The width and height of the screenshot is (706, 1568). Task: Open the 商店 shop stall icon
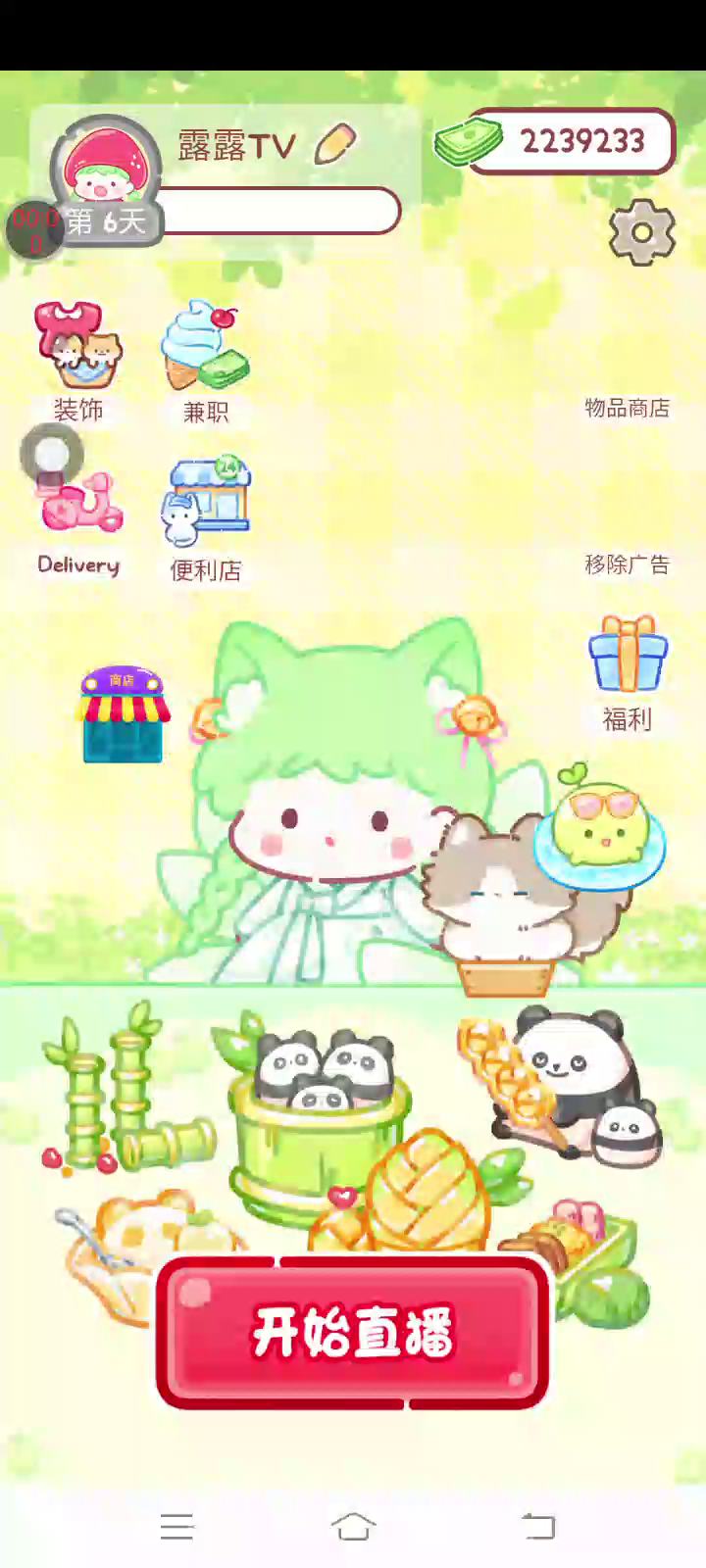[x=123, y=714]
